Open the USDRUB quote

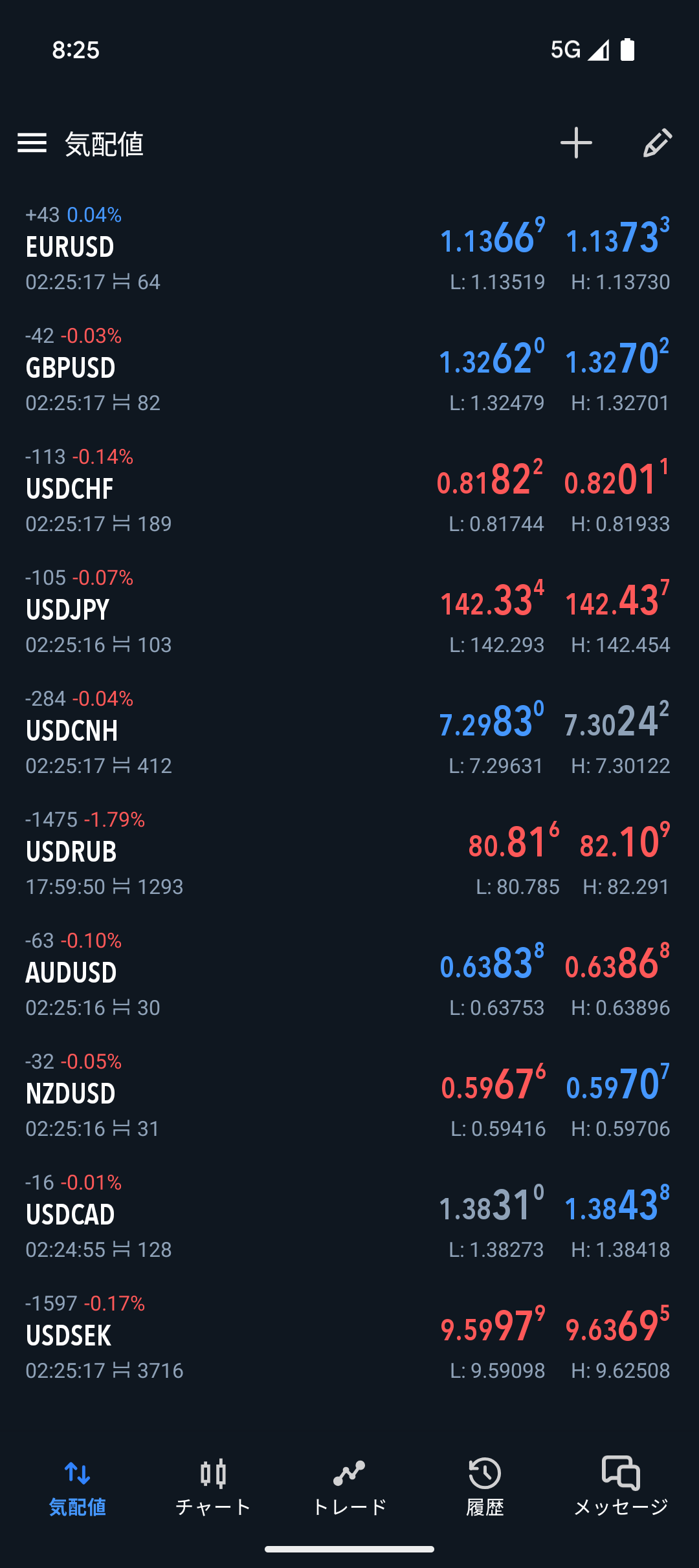tap(349, 853)
